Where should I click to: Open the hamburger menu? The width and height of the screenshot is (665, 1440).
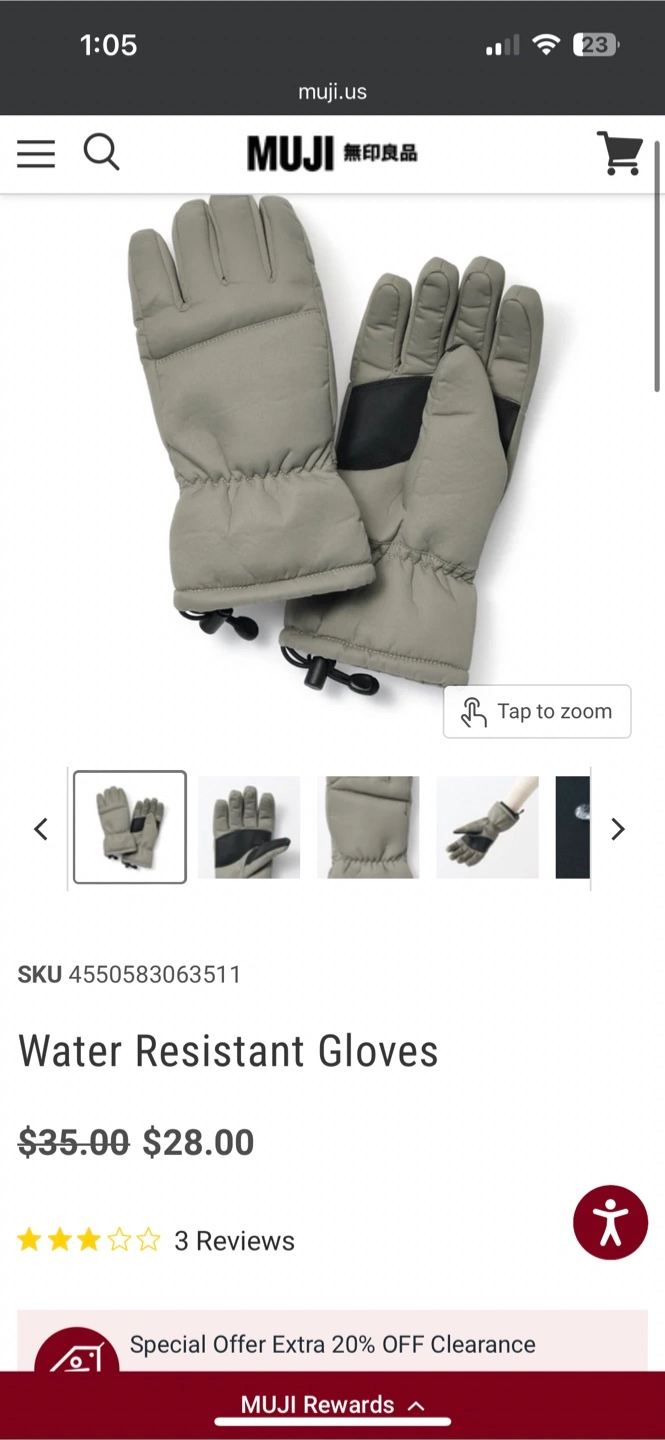(x=36, y=154)
